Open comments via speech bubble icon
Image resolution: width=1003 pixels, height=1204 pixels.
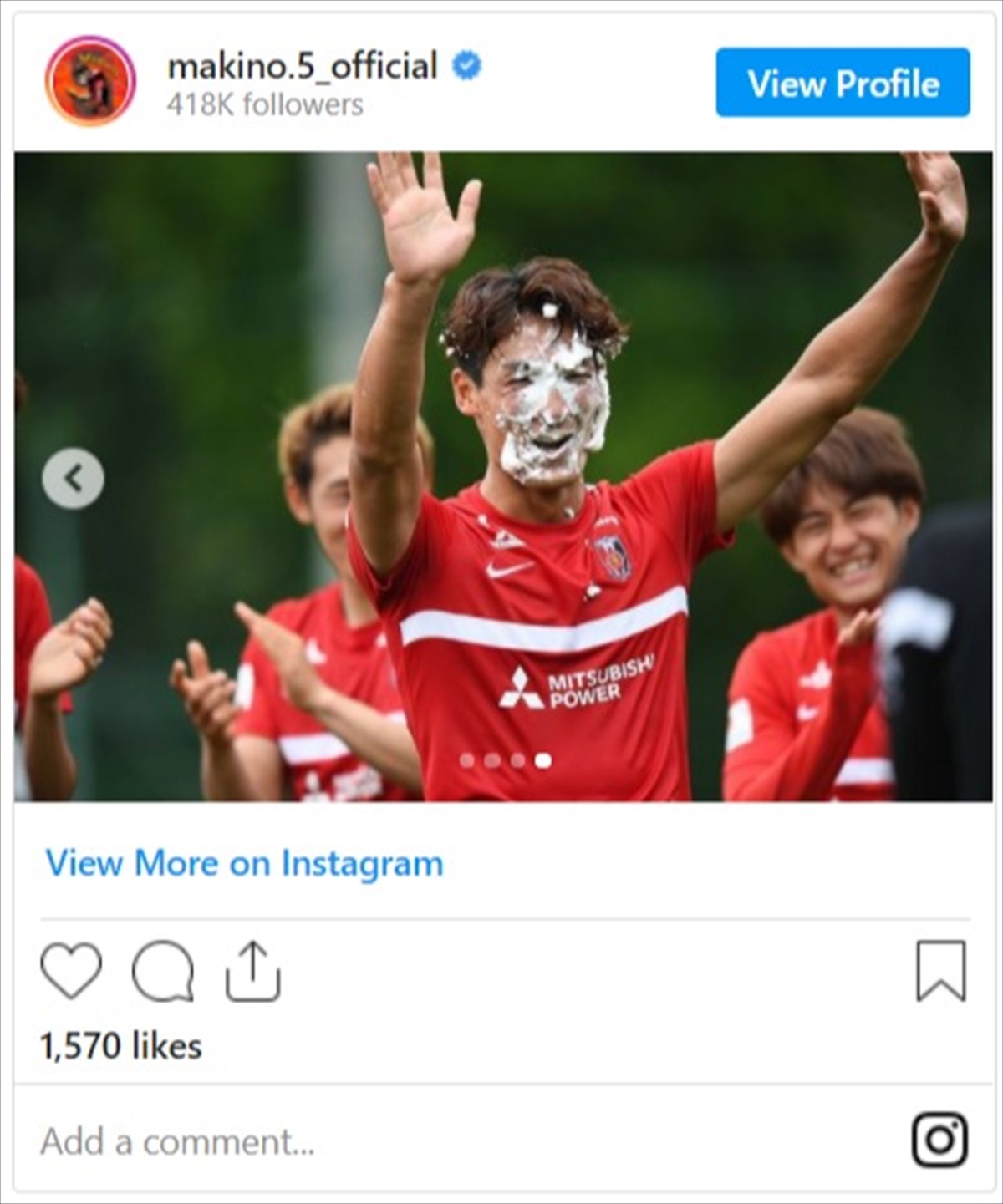pos(163,971)
